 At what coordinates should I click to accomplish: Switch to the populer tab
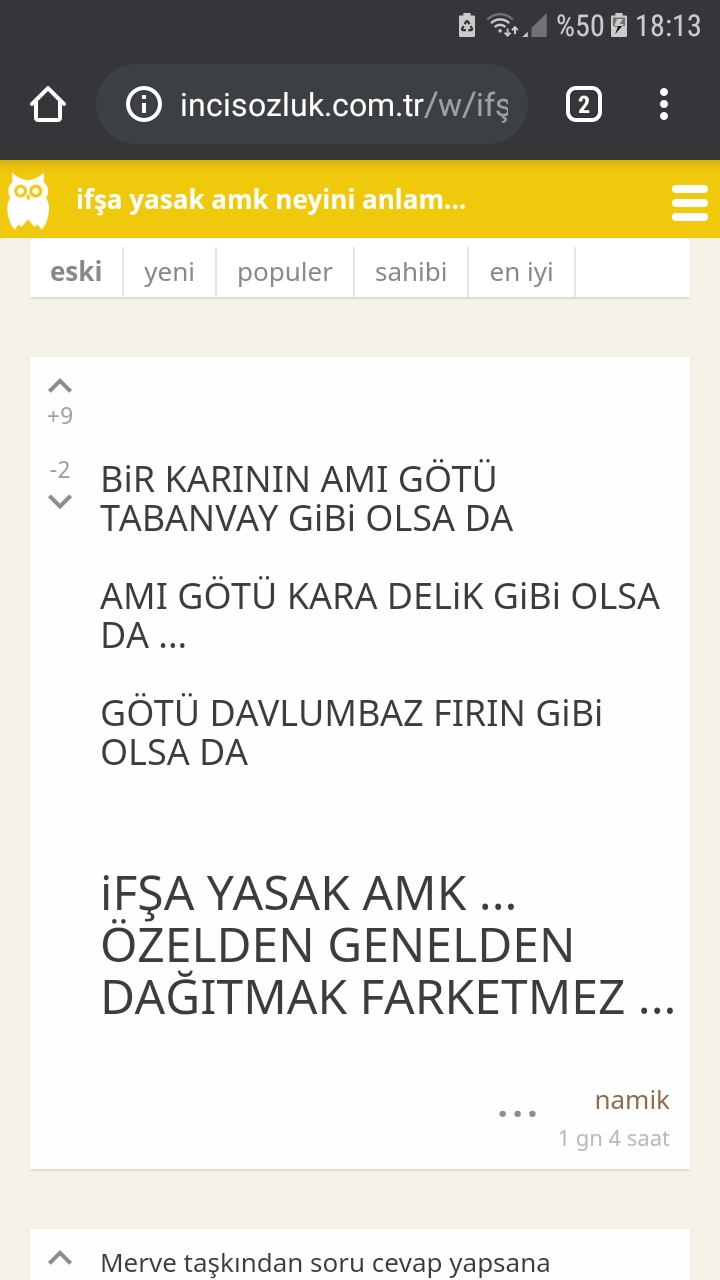(x=285, y=272)
